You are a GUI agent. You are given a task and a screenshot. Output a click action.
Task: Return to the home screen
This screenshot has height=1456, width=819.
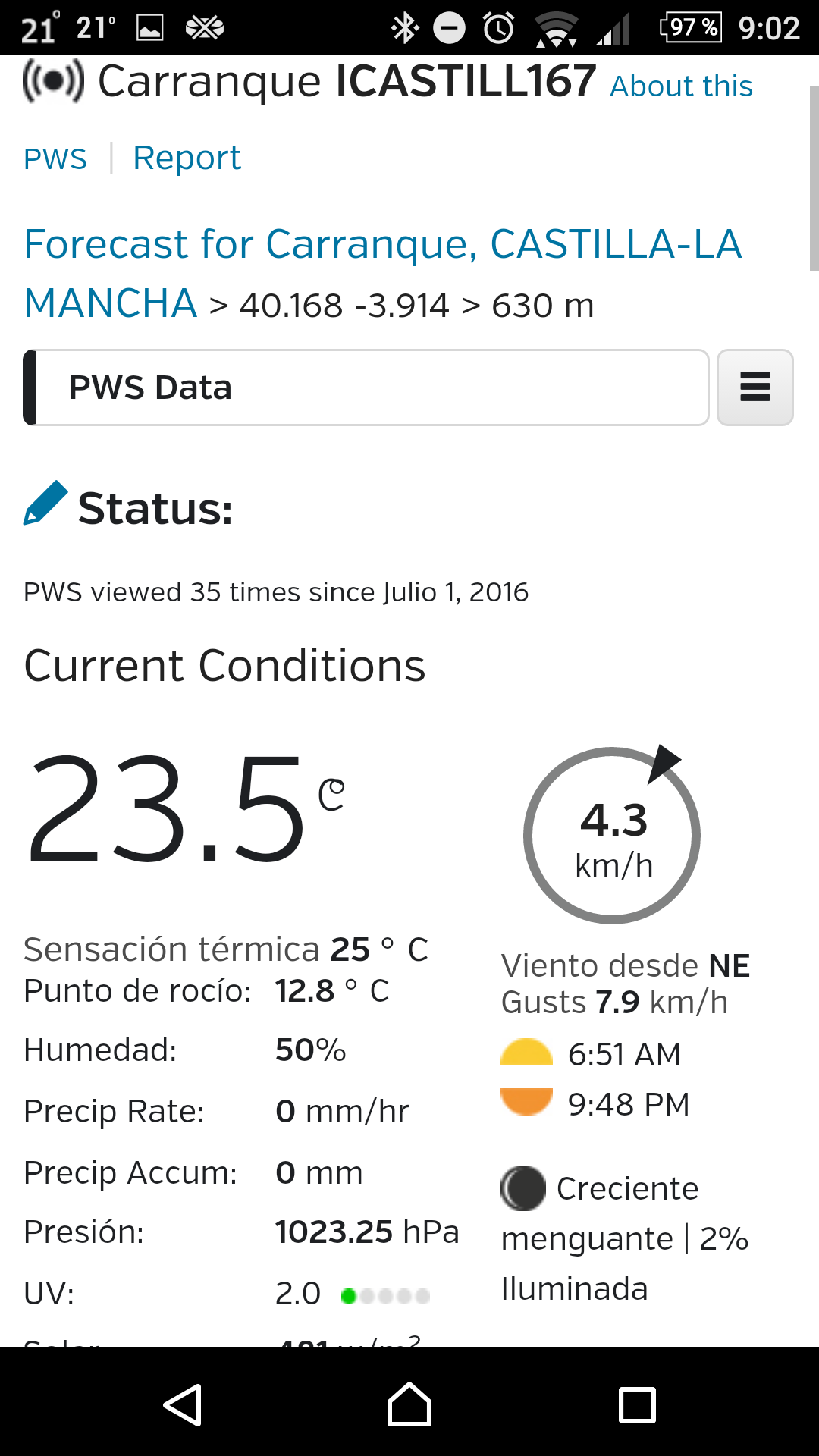click(x=409, y=1404)
